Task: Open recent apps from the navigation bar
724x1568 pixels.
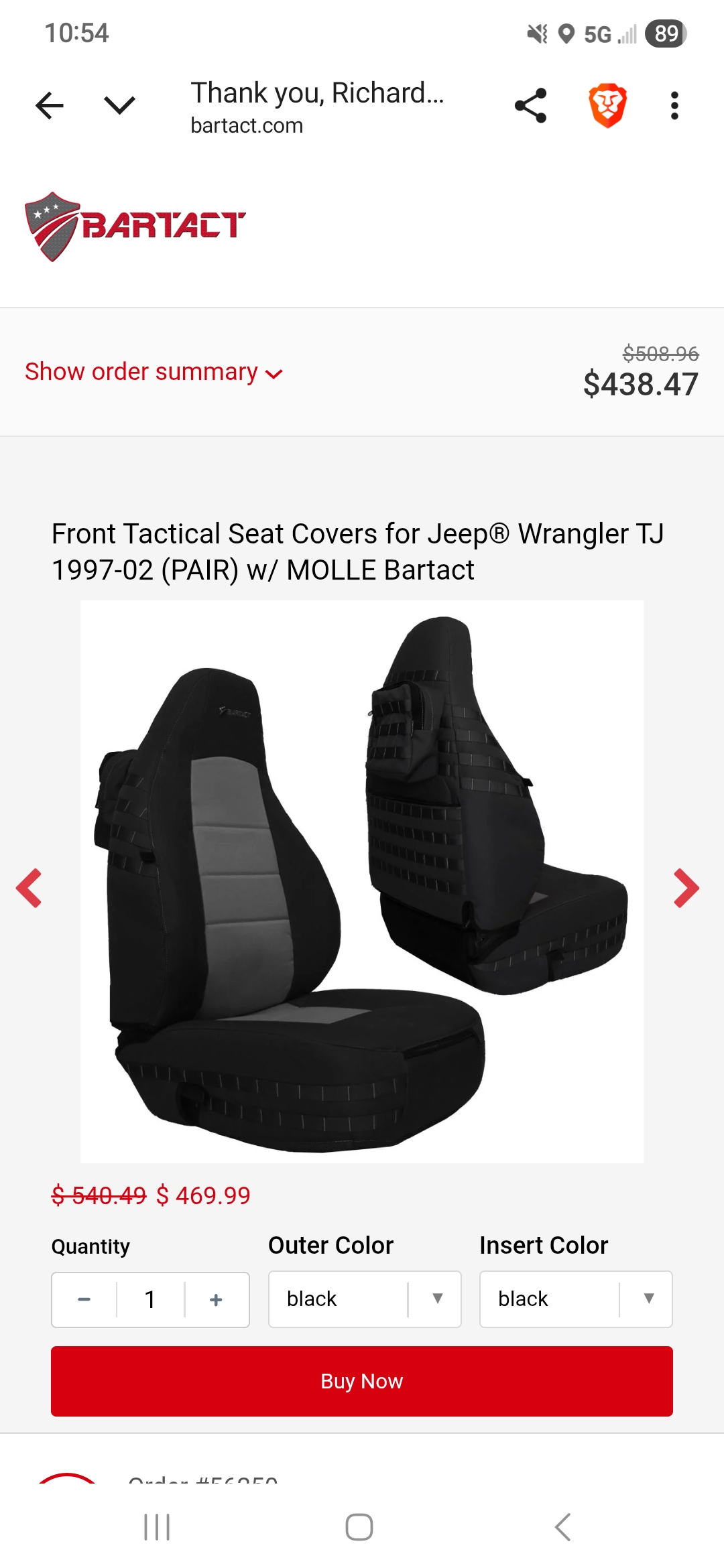Action: point(157,1527)
